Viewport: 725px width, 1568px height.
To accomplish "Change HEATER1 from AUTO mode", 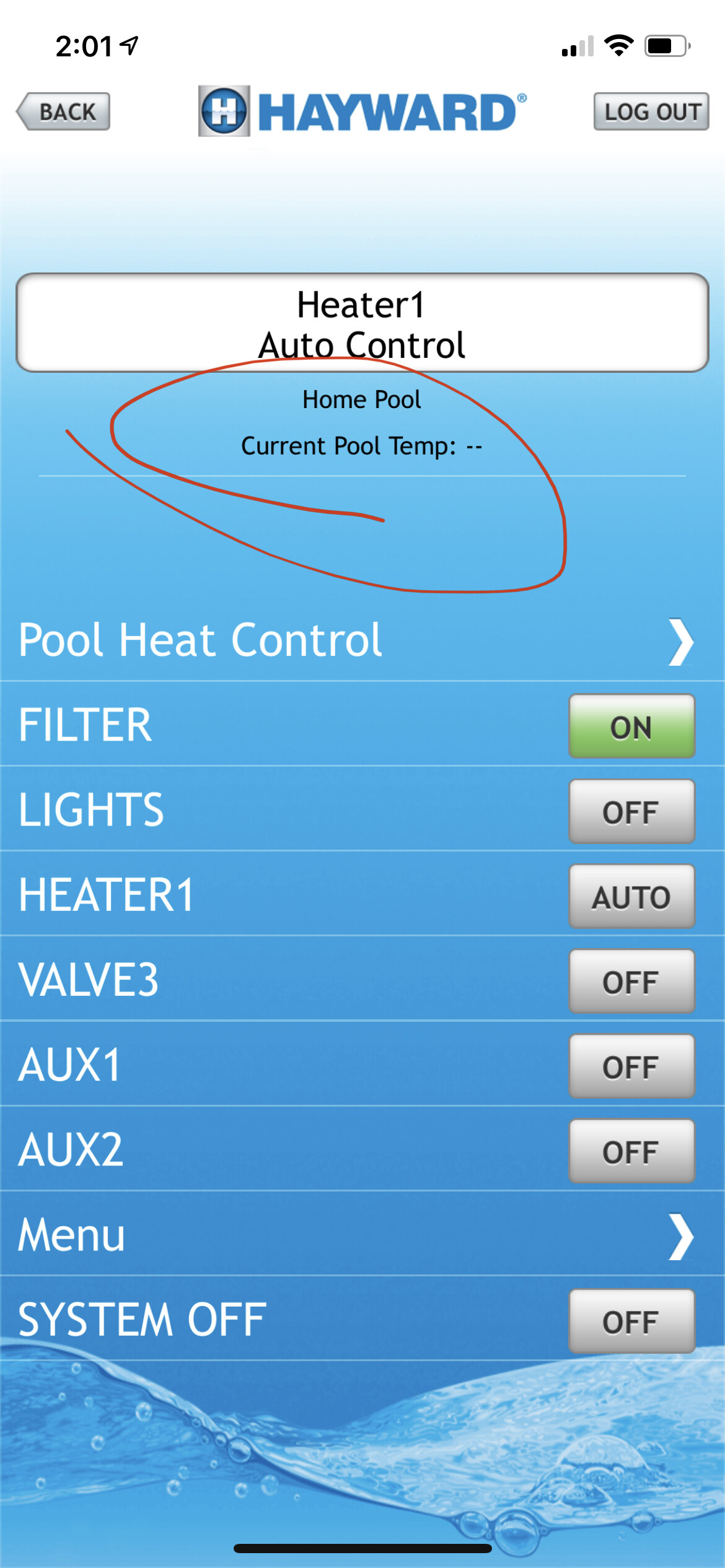I will coord(631,897).
